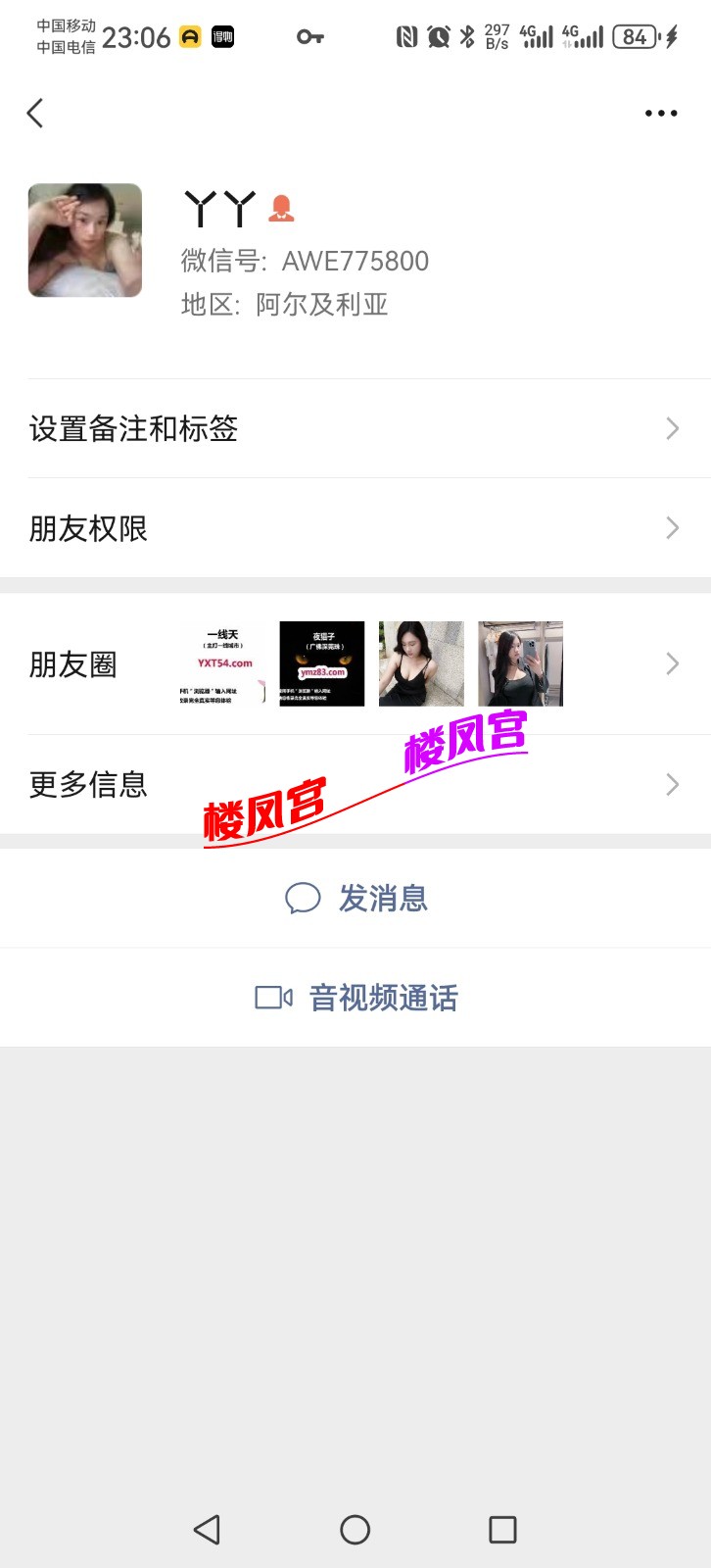The height and width of the screenshot is (1568, 711).
Task: Tap the chat bubble icon beside 发消息
Action: click(x=303, y=898)
